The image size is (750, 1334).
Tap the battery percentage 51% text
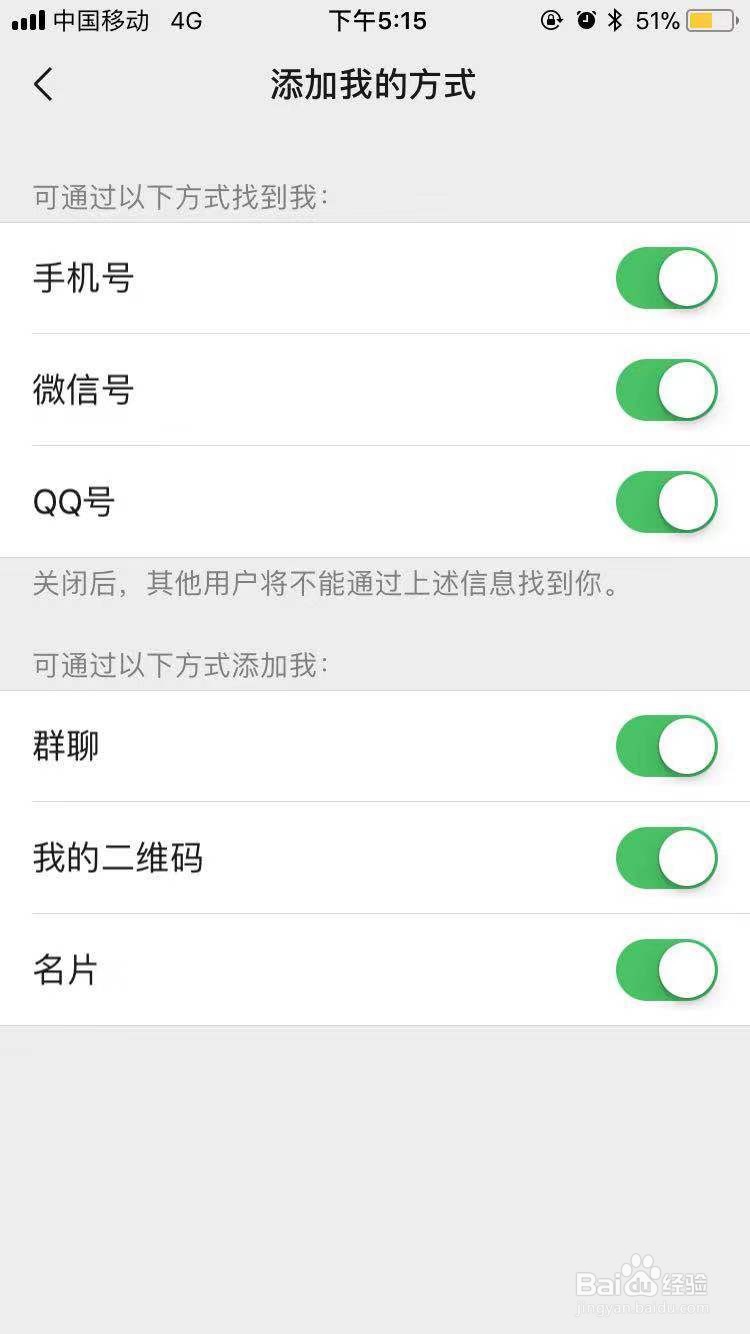pos(656,19)
